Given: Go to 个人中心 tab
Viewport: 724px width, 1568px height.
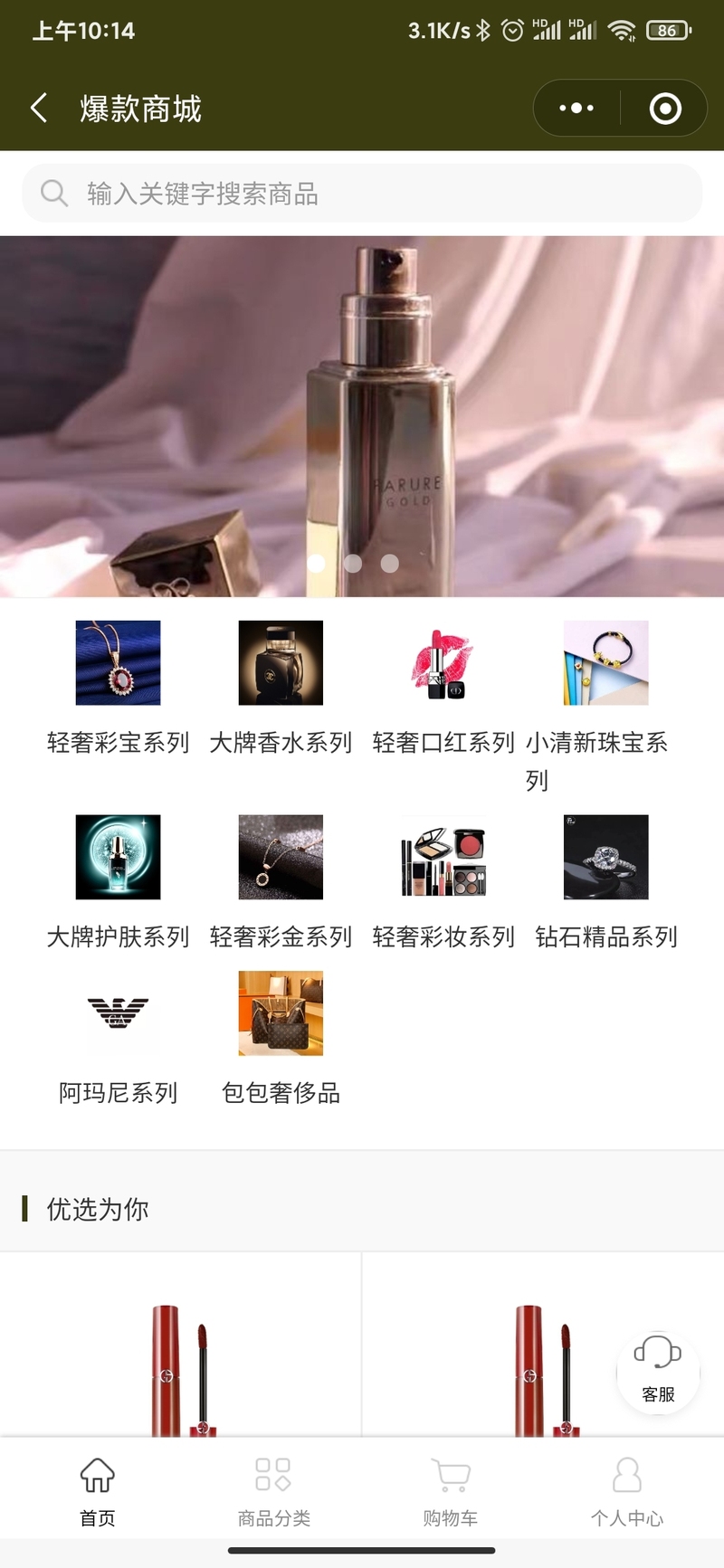Looking at the screenshot, I should 626,1490.
